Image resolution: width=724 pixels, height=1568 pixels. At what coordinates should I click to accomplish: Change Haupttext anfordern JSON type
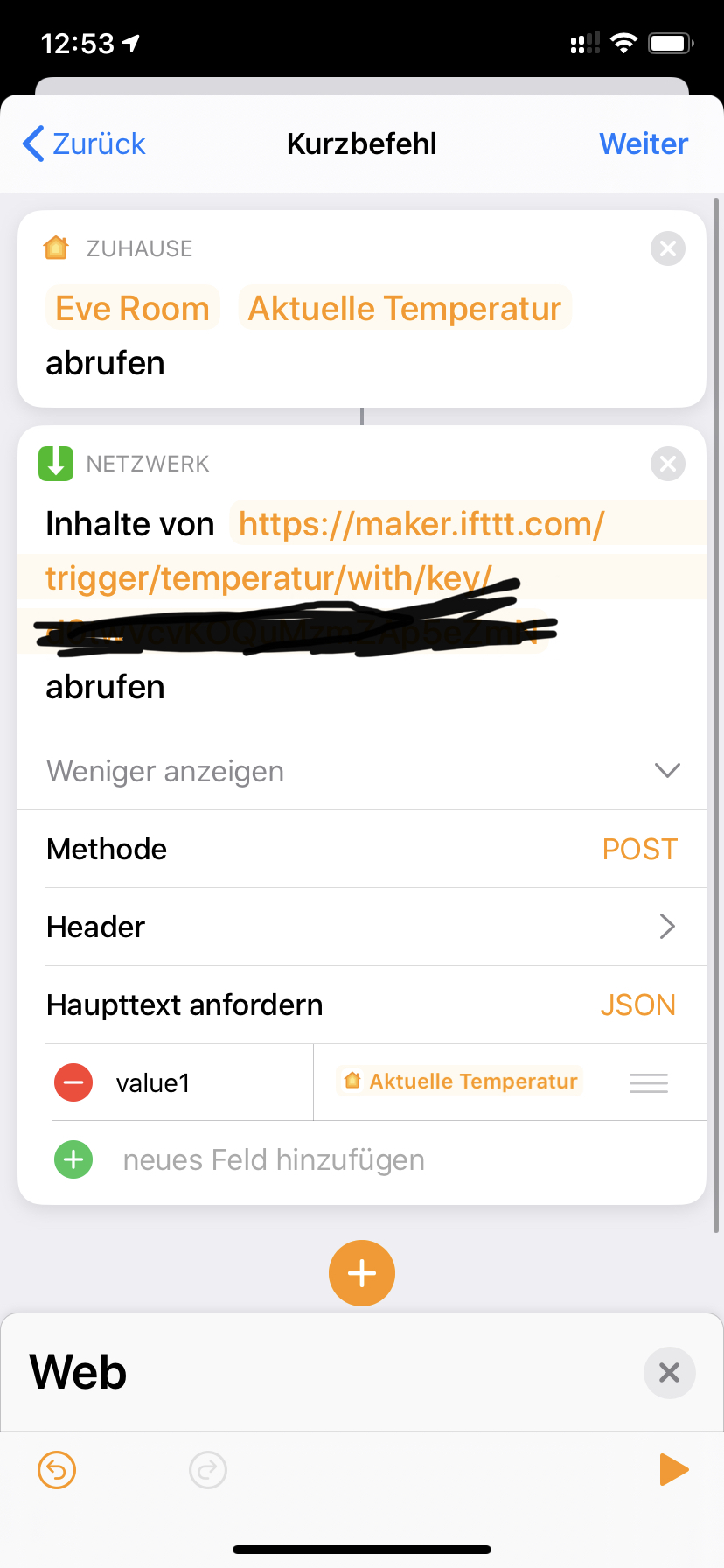637,1004
